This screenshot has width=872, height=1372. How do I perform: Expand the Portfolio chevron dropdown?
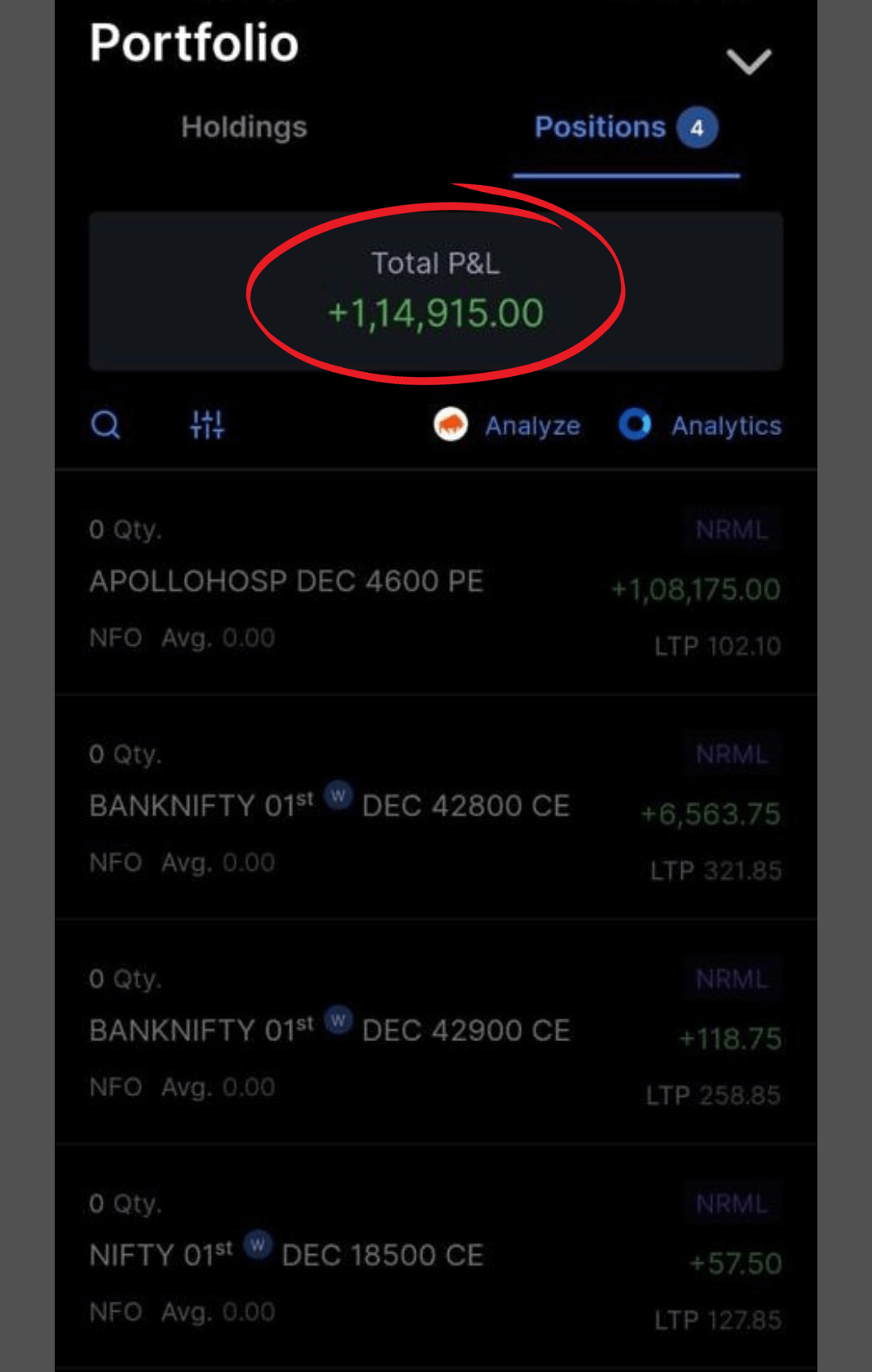(748, 61)
